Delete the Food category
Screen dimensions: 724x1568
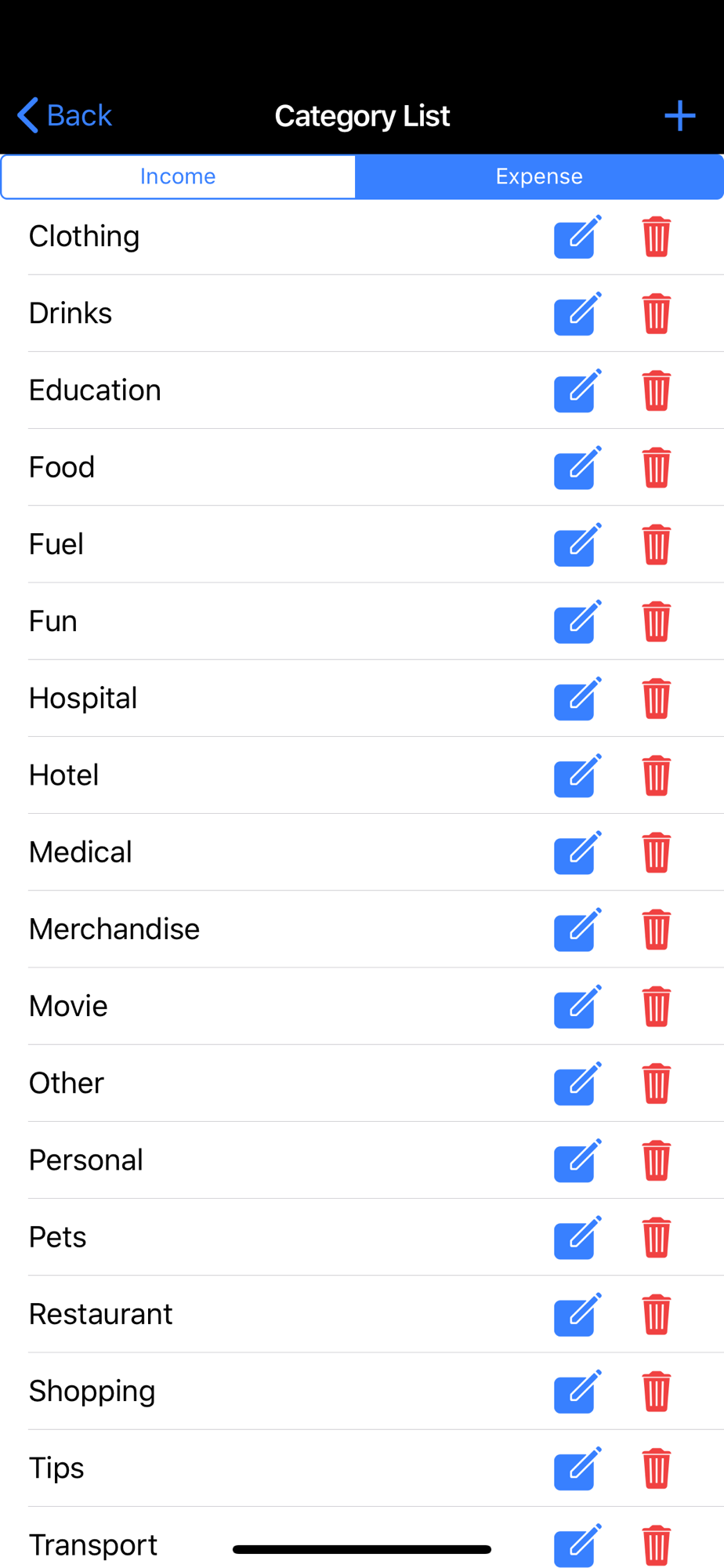click(657, 467)
